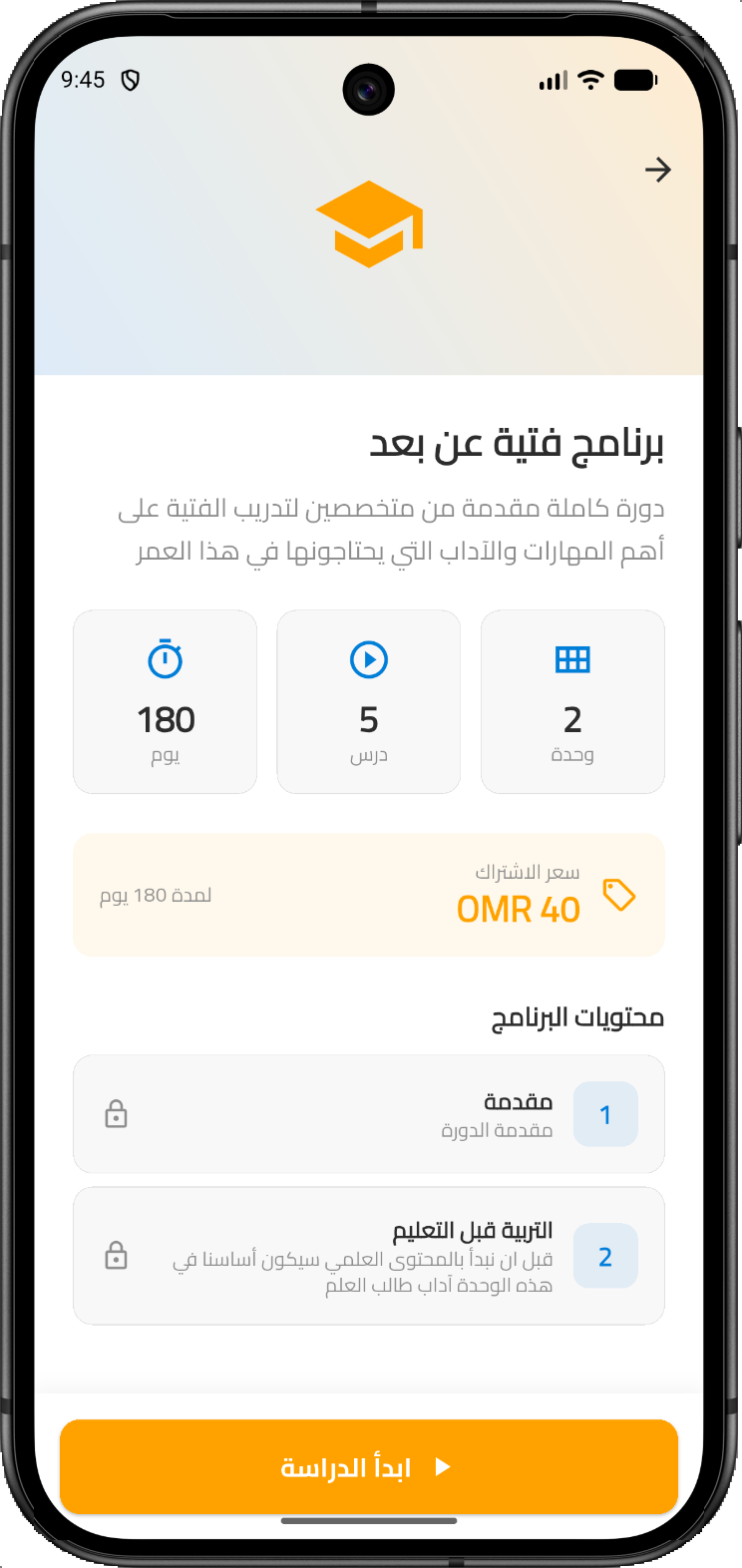Tap the Wi-Fi indicator in the status bar
742x1568 pixels.
point(589,79)
